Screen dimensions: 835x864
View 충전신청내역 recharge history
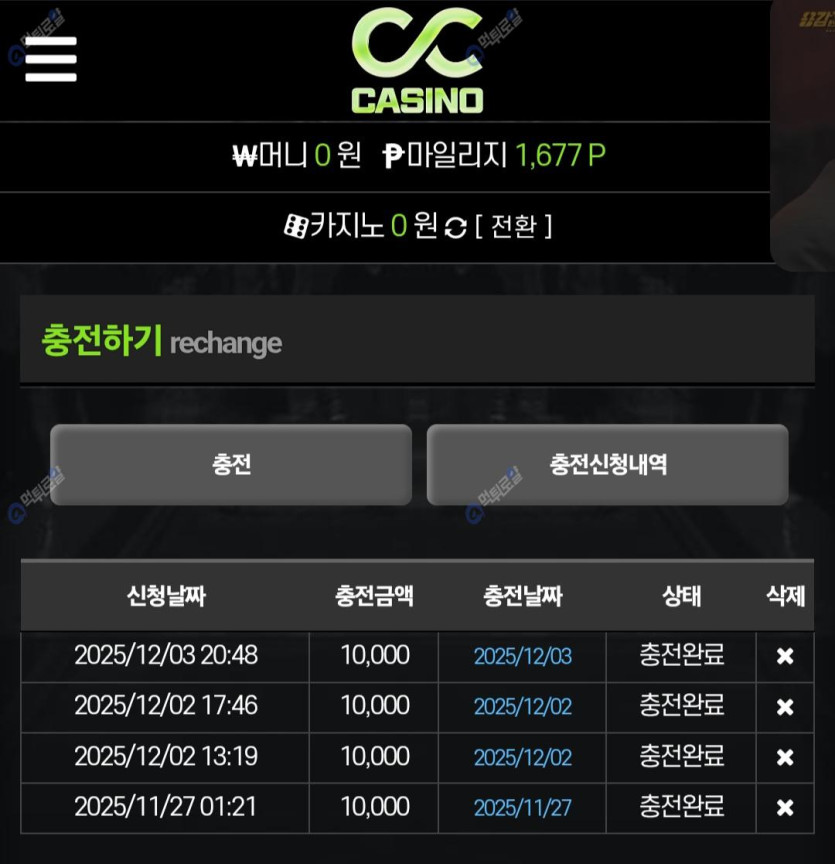click(607, 465)
